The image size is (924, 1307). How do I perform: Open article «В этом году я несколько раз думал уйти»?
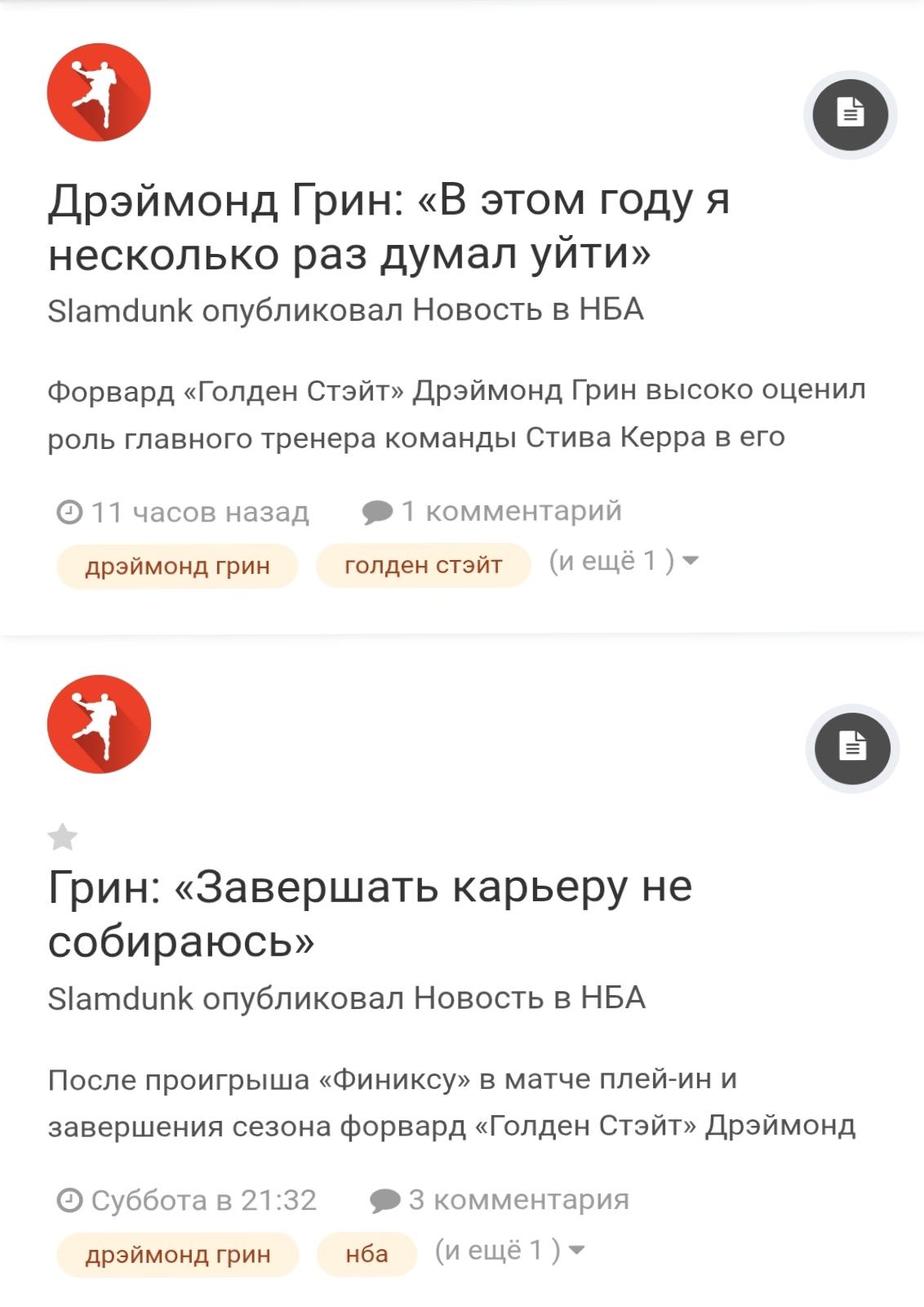coord(389,226)
